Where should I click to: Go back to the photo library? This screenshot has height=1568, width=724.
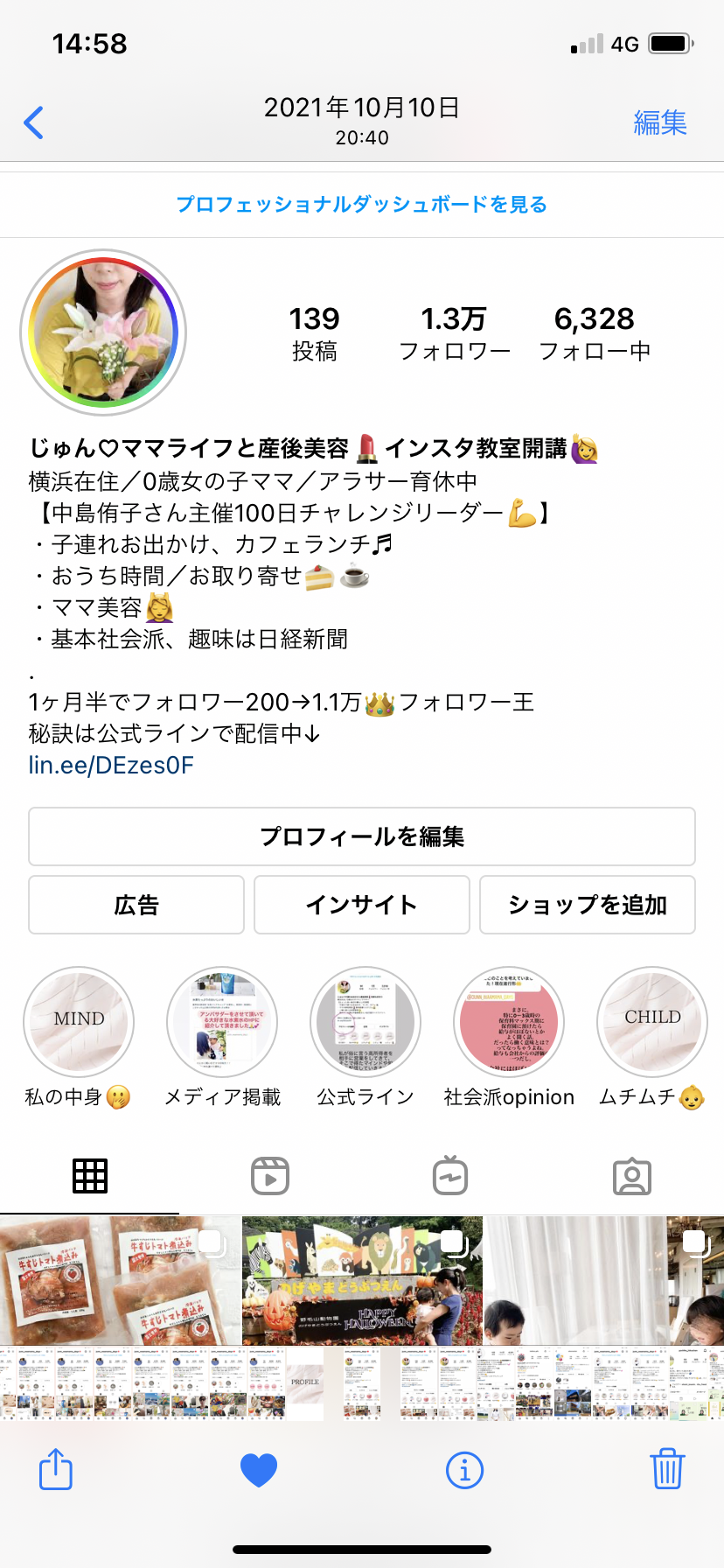pos(33,122)
